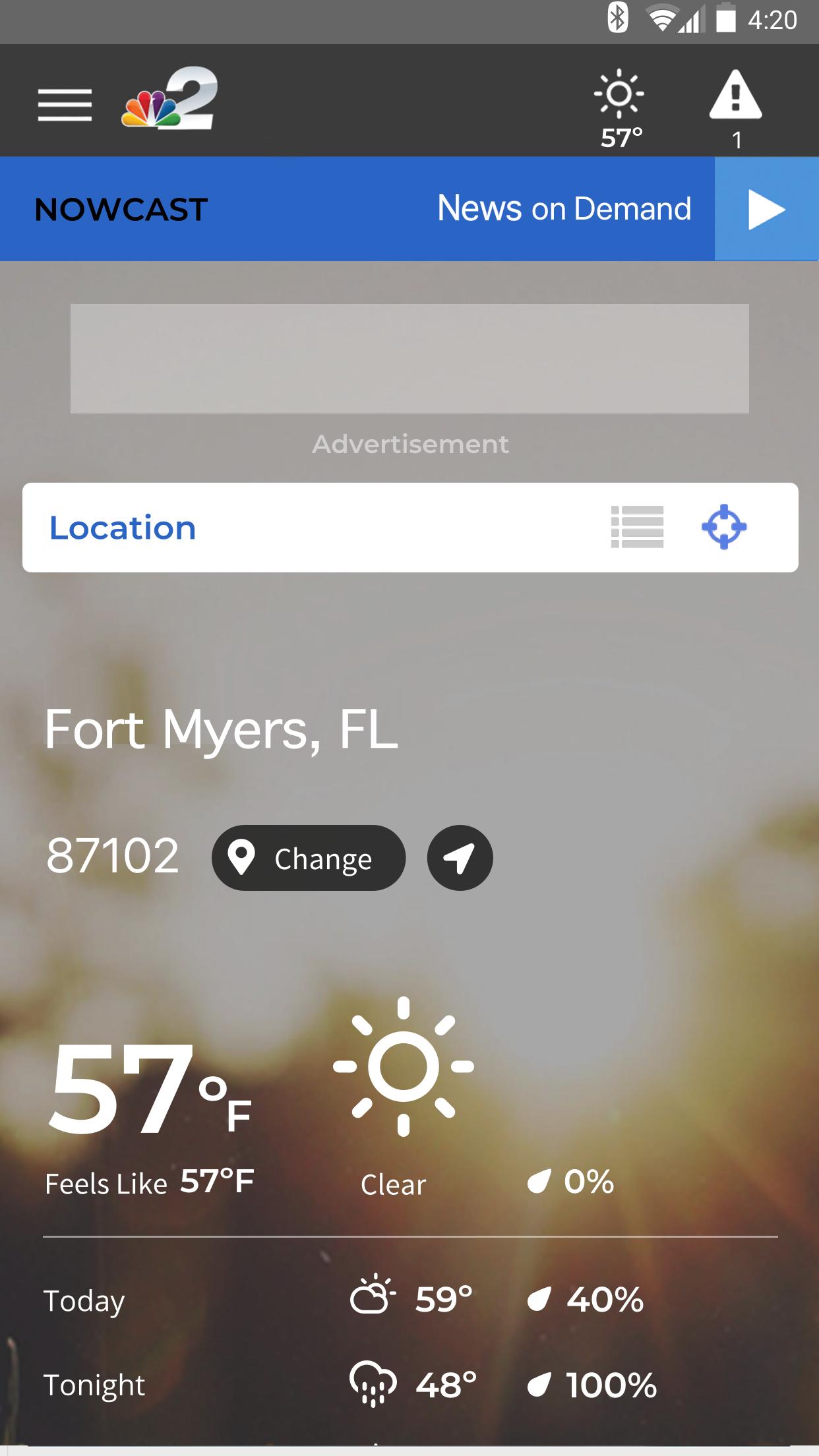This screenshot has width=819, height=1456.
Task: Open the hamburger drawer menu
Action: pos(65,105)
